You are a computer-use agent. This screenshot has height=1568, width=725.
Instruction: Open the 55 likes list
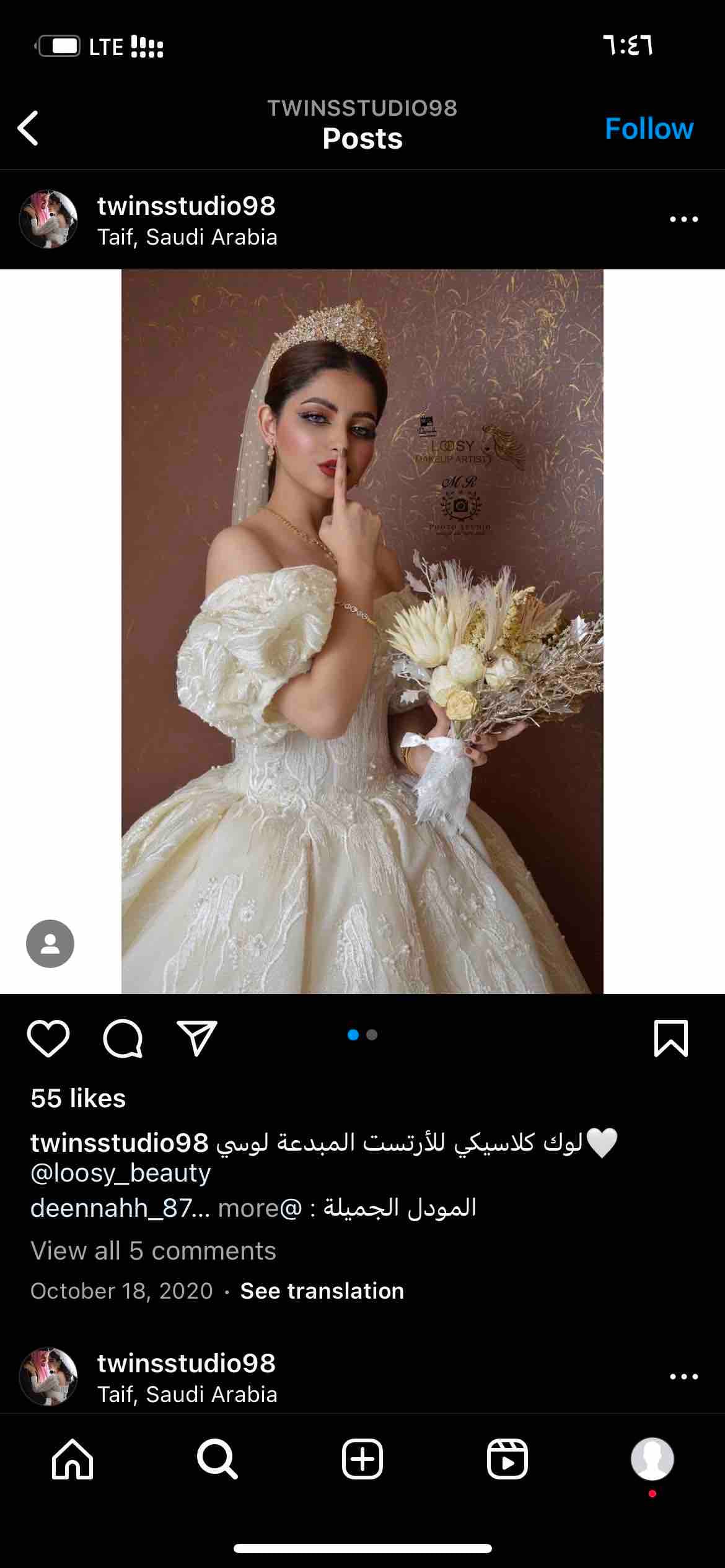[78, 1098]
